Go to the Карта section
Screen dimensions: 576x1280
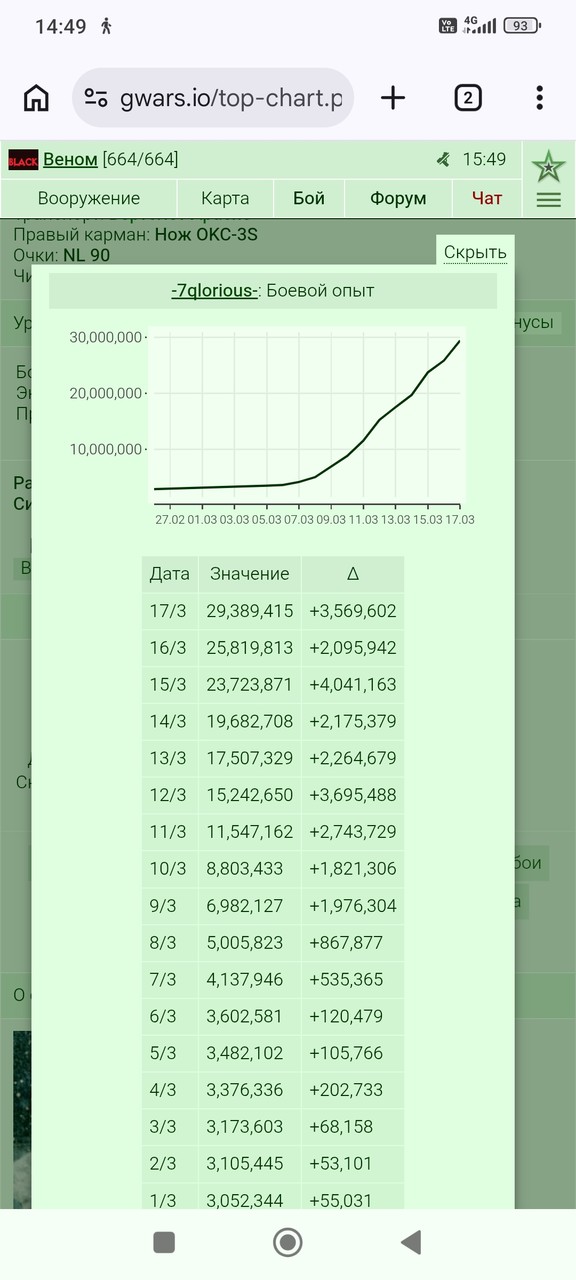(225, 198)
